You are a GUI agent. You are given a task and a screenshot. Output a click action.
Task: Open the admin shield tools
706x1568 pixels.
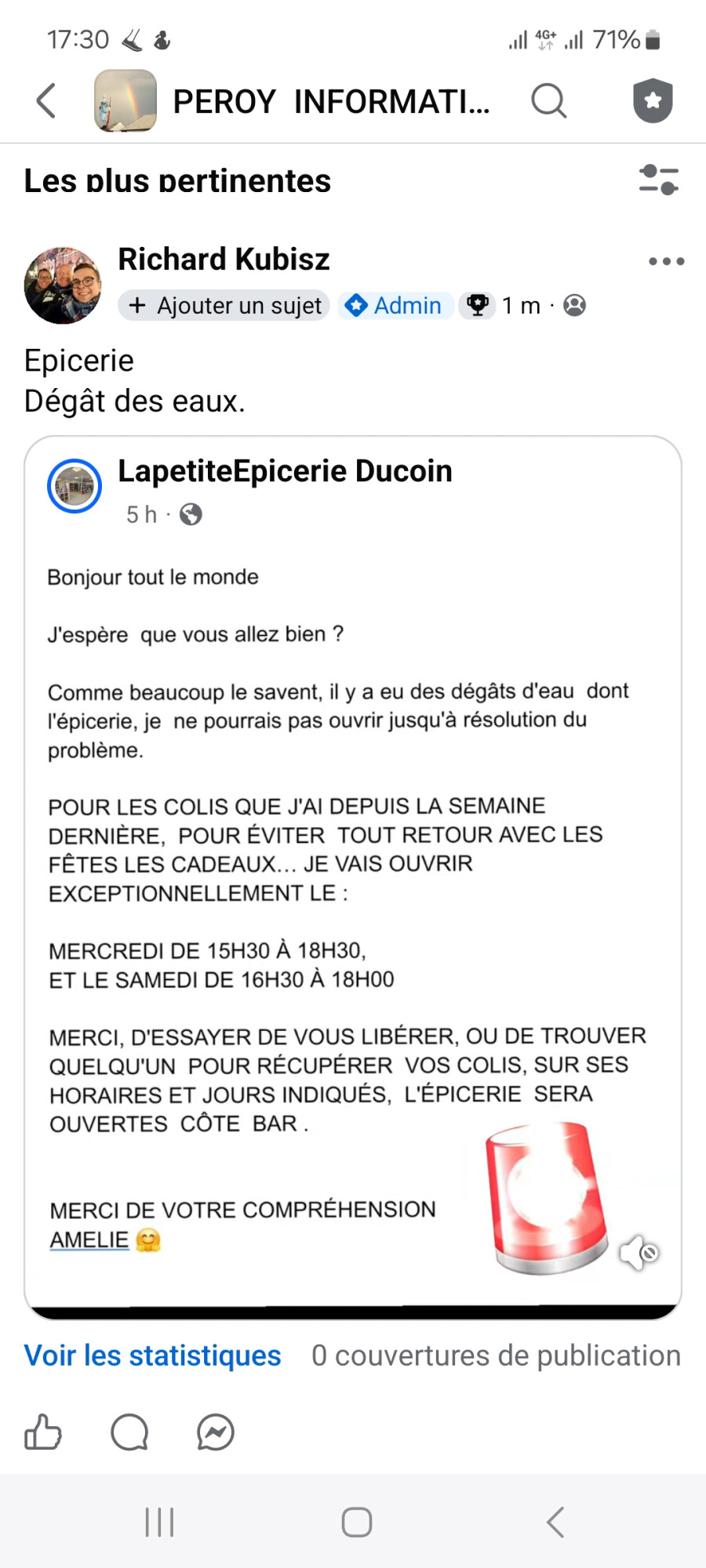[653, 100]
